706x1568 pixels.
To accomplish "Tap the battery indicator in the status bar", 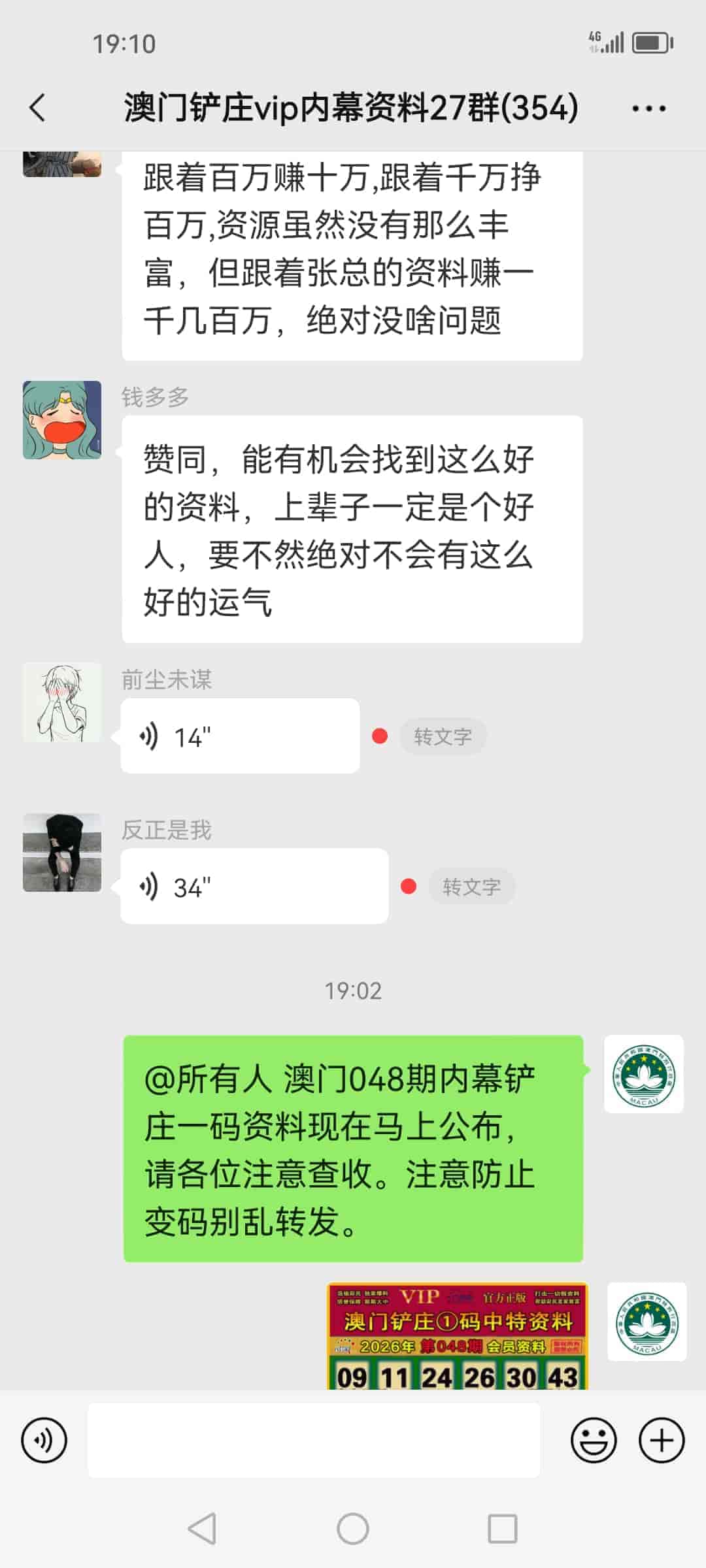I will tap(651, 41).
